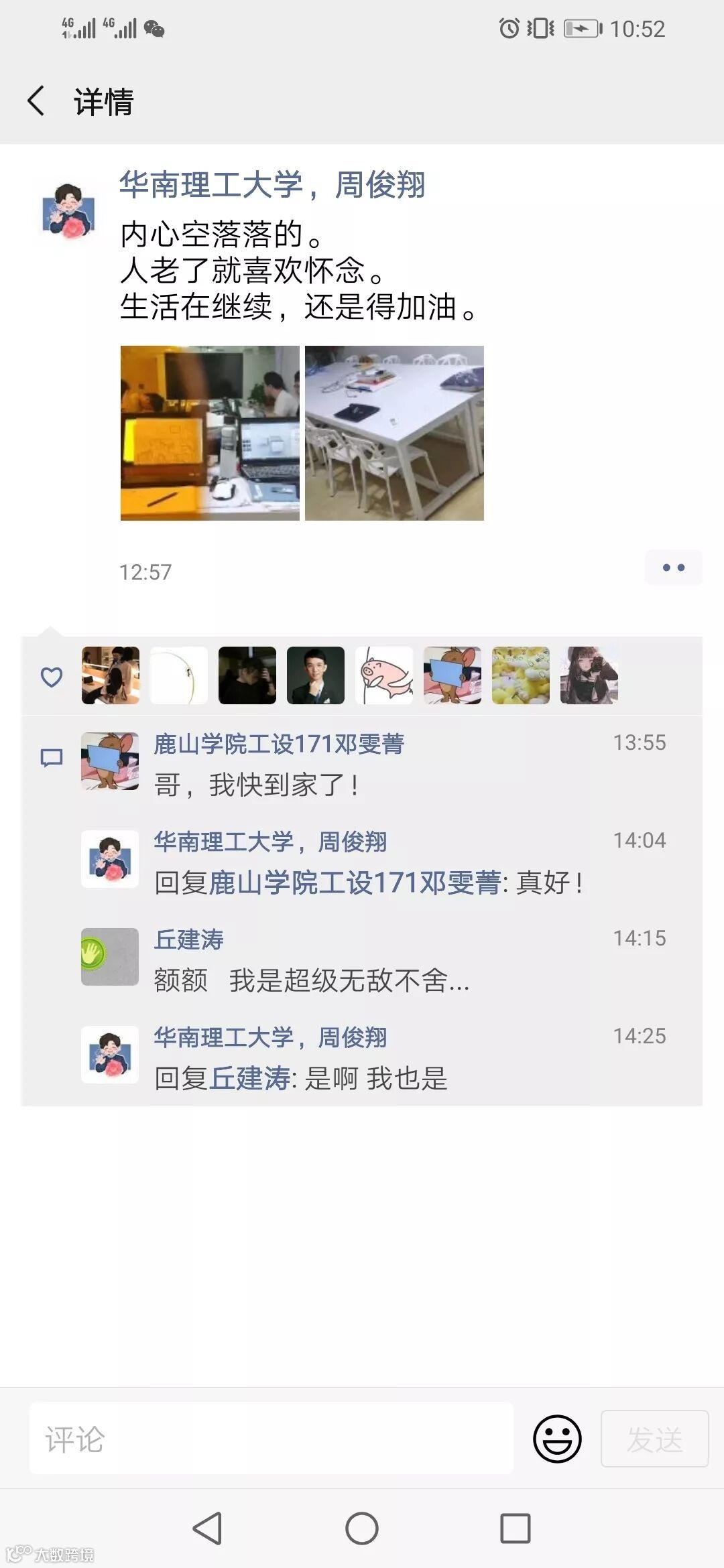Tap system home button in navigation bar
The width and height of the screenshot is (724, 1568).
click(362, 1528)
